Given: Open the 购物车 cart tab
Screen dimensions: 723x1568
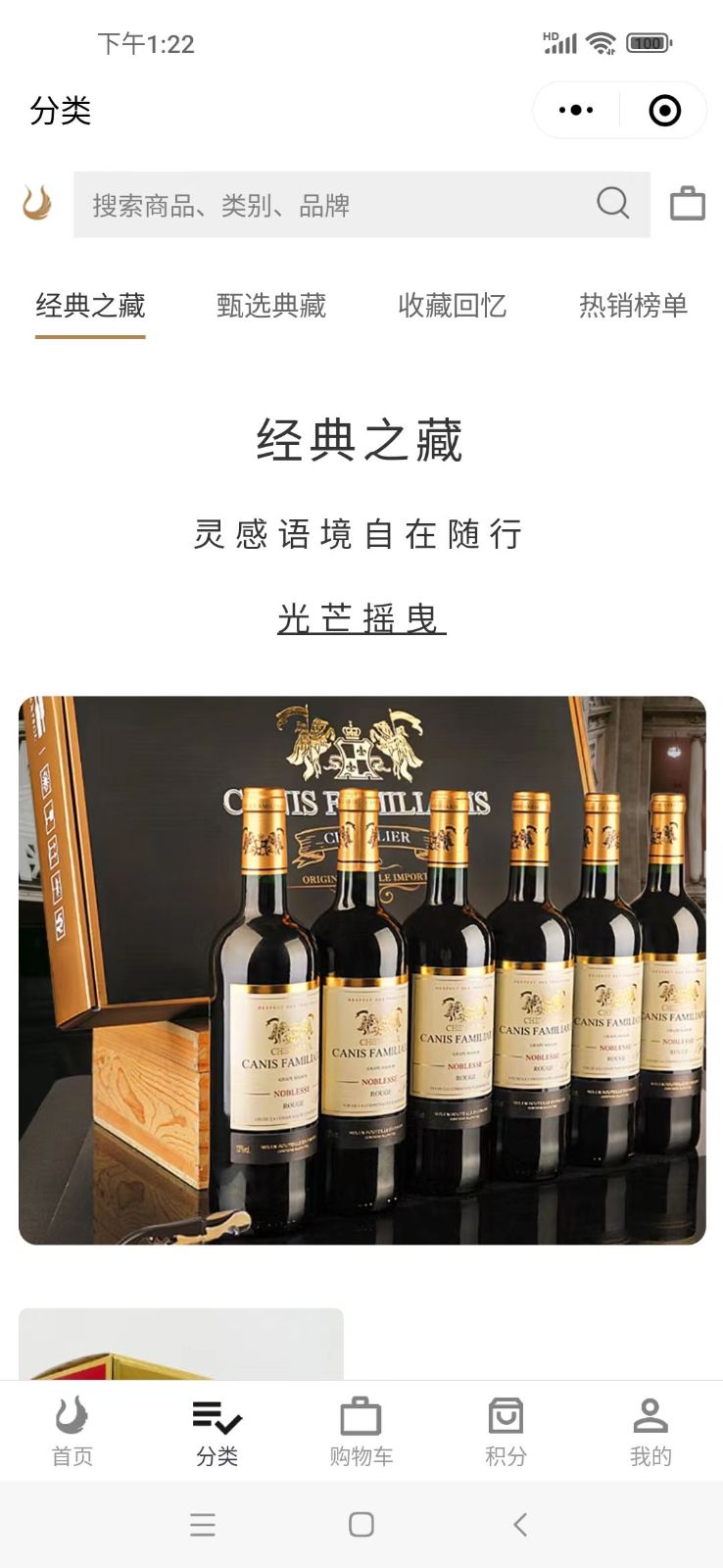Looking at the screenshot, I should [x=361, y=1432].
